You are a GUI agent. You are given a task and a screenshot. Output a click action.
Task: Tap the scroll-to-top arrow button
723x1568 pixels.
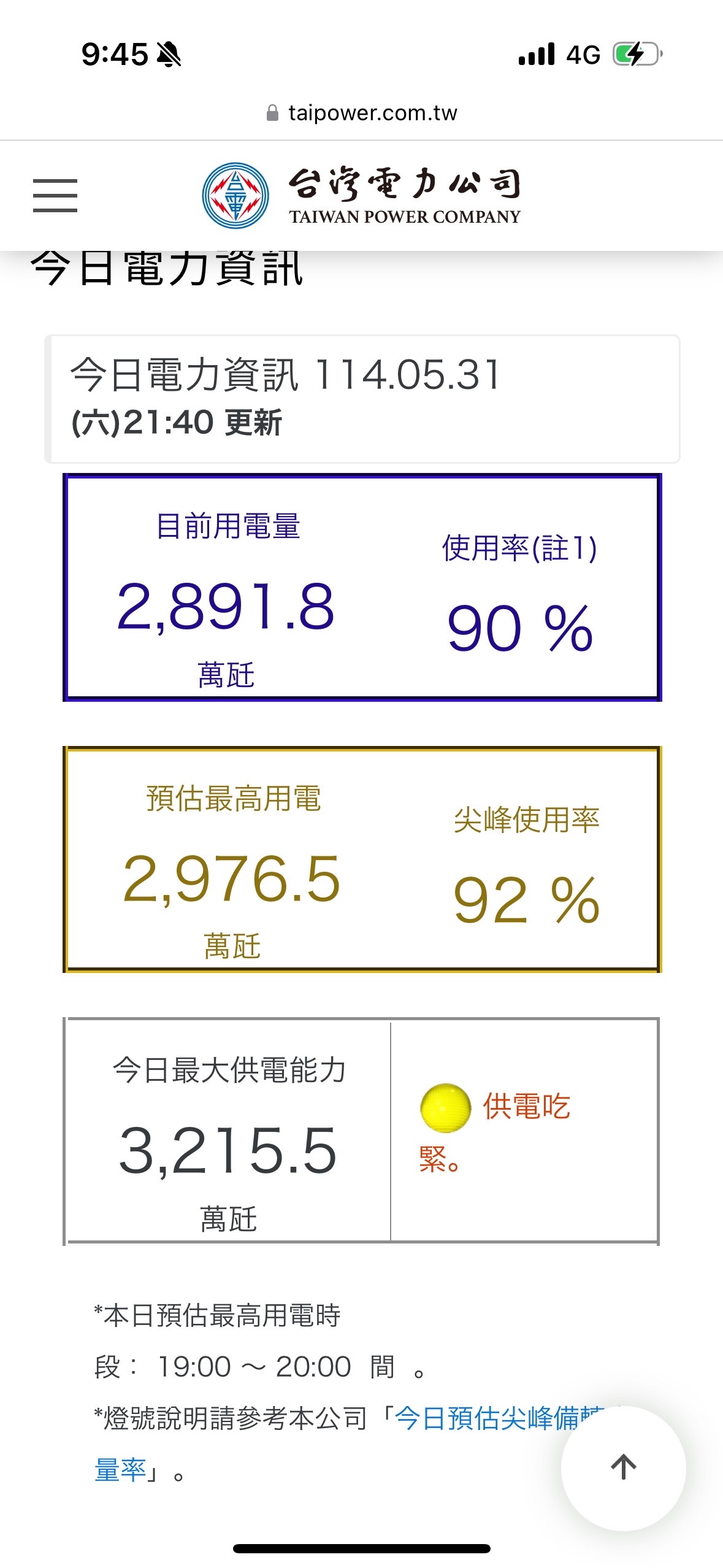coord(623,1468)
